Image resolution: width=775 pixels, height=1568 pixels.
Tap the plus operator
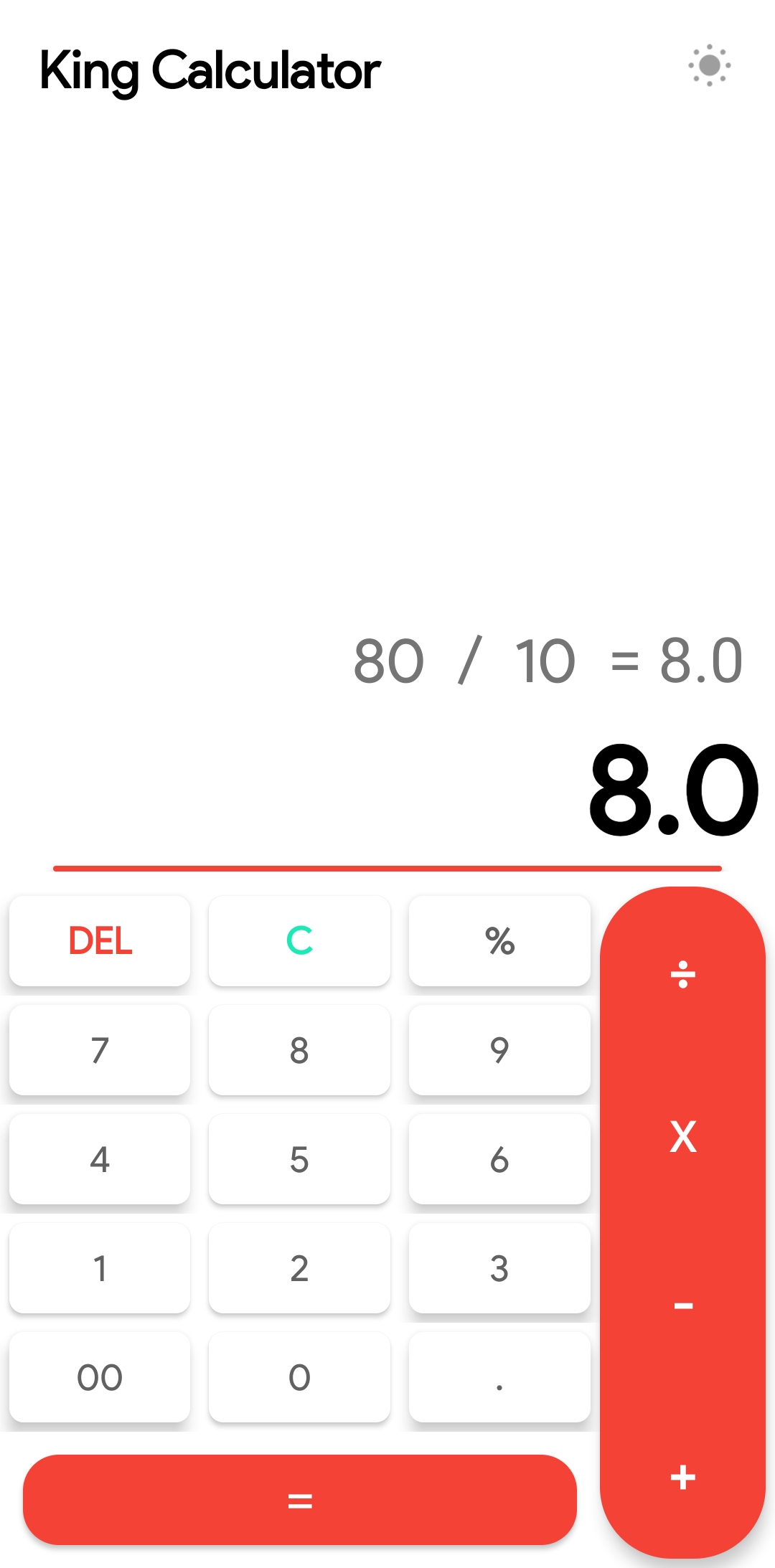(x=682, y=1477)
